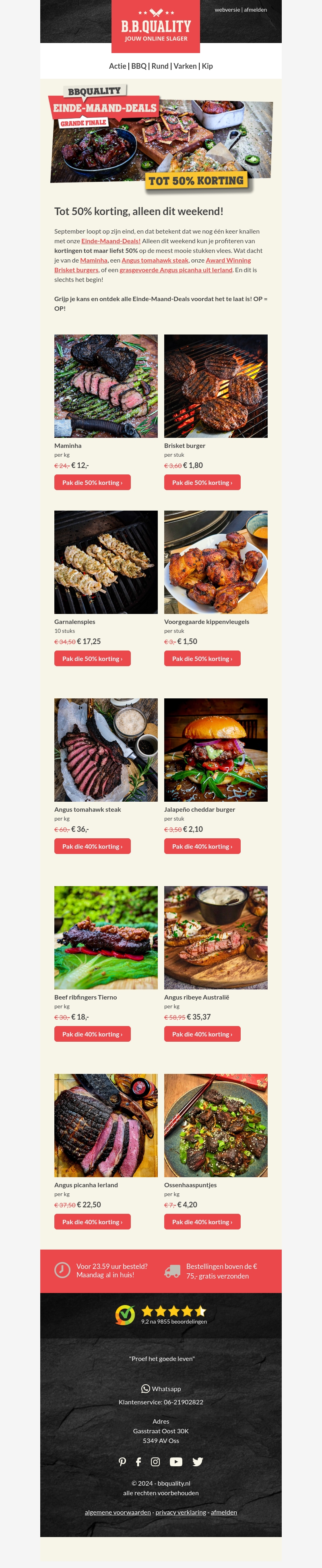Screen dimensions: 322x1568
Task: Get 40% off the Jalapeño cheddar burger
Action: click(x=202, y=846)
